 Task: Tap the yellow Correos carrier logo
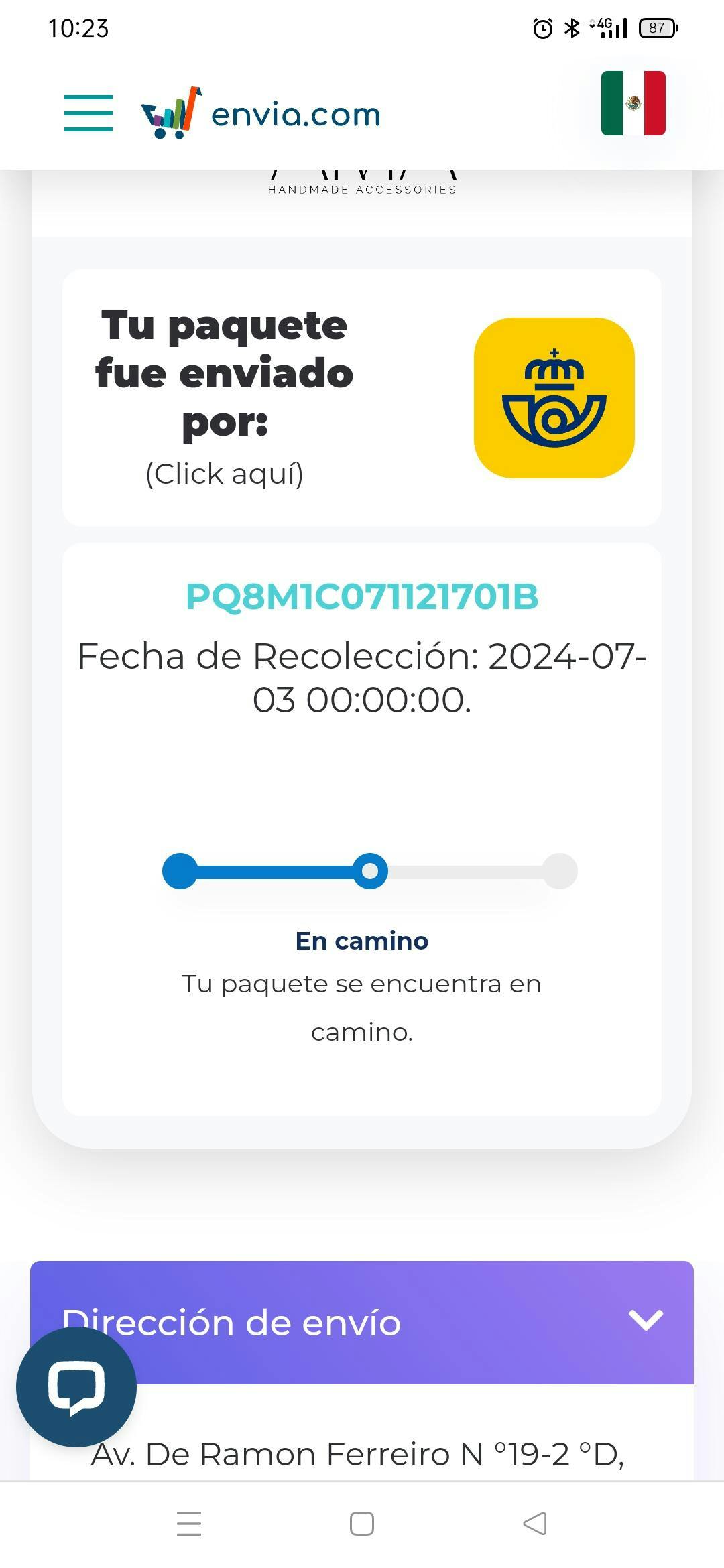[x=554, y=398]
